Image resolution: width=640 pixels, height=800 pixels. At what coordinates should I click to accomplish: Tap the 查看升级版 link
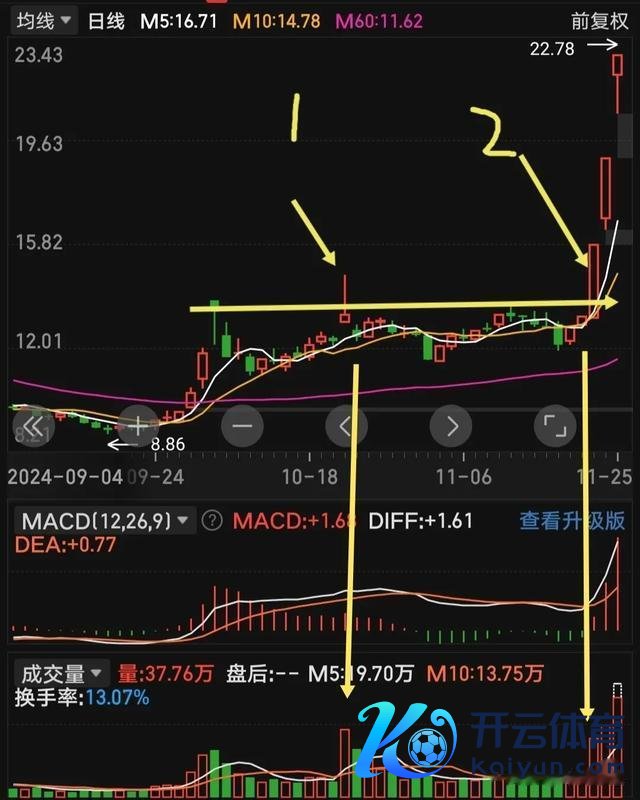(x=571, y=520)
